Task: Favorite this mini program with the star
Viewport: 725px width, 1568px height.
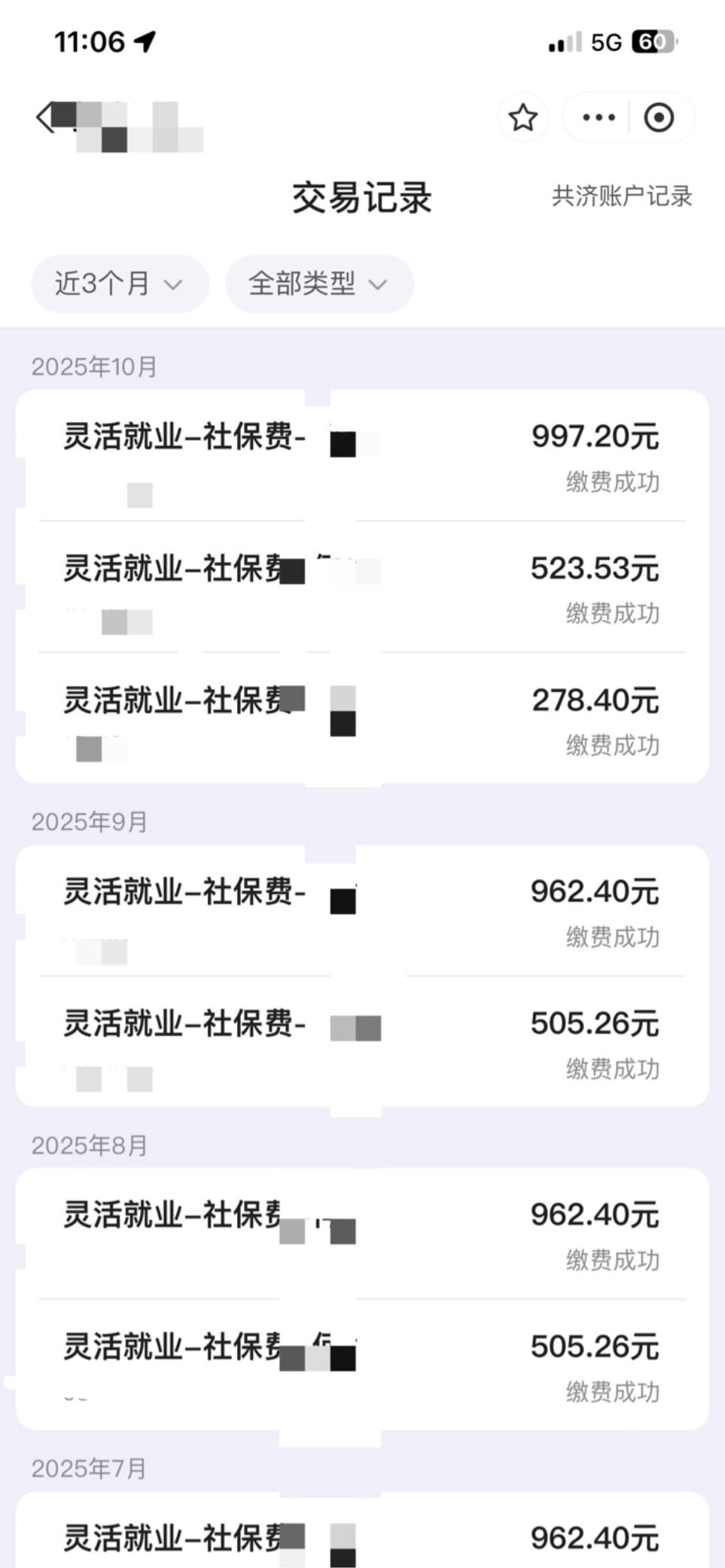Action: (523, 118)
